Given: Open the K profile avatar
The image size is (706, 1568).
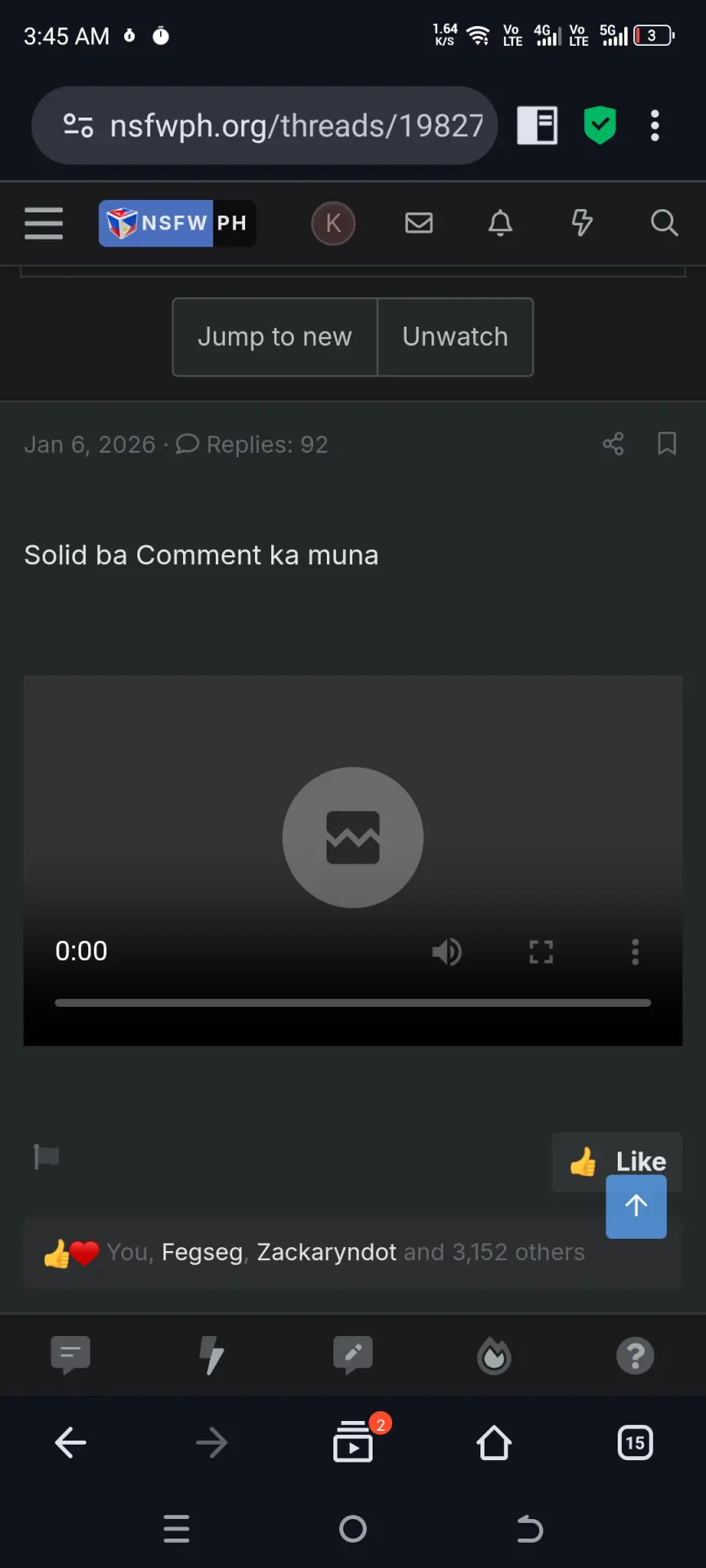Looking at the screenshot, I should coord(333,223).
